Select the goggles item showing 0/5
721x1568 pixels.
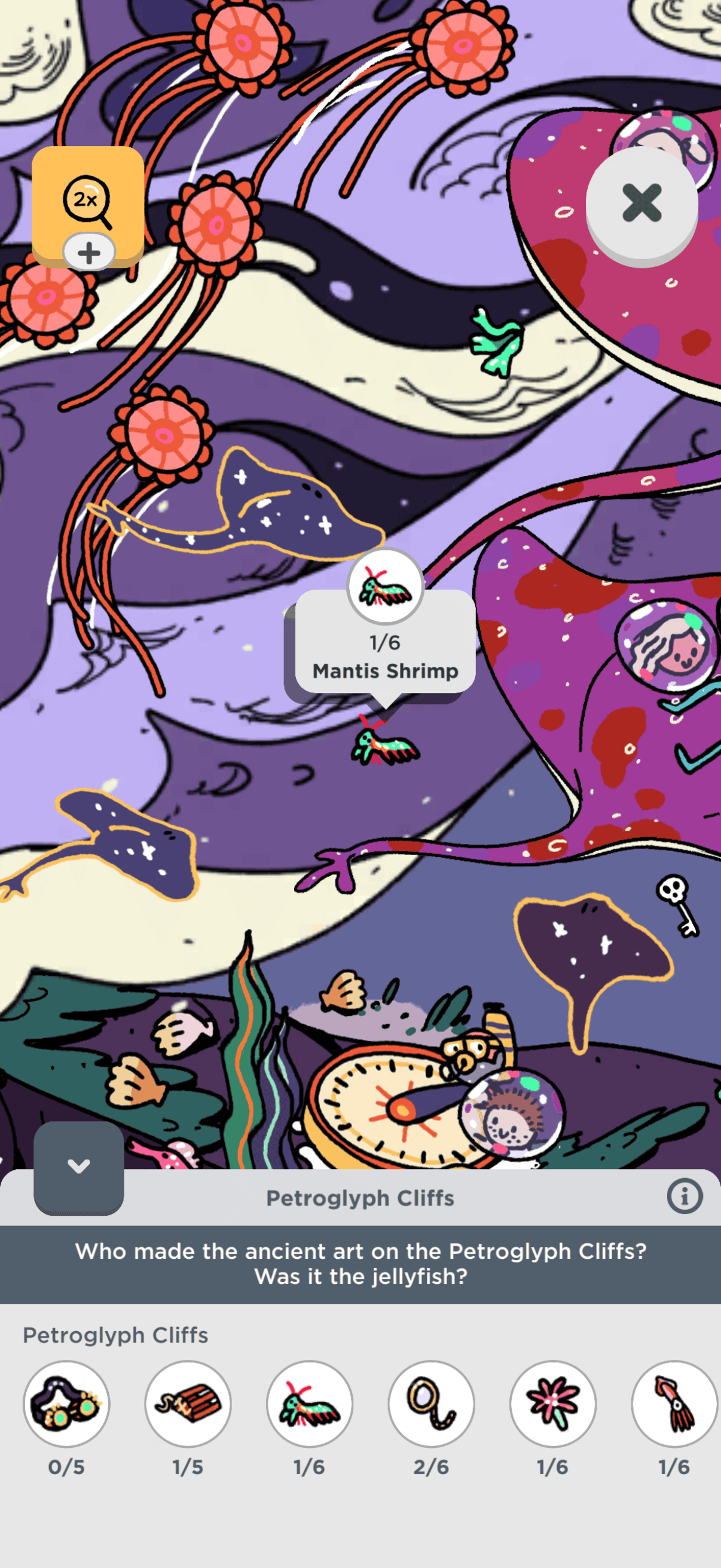pyautogui.click(x=66, y=1404)
